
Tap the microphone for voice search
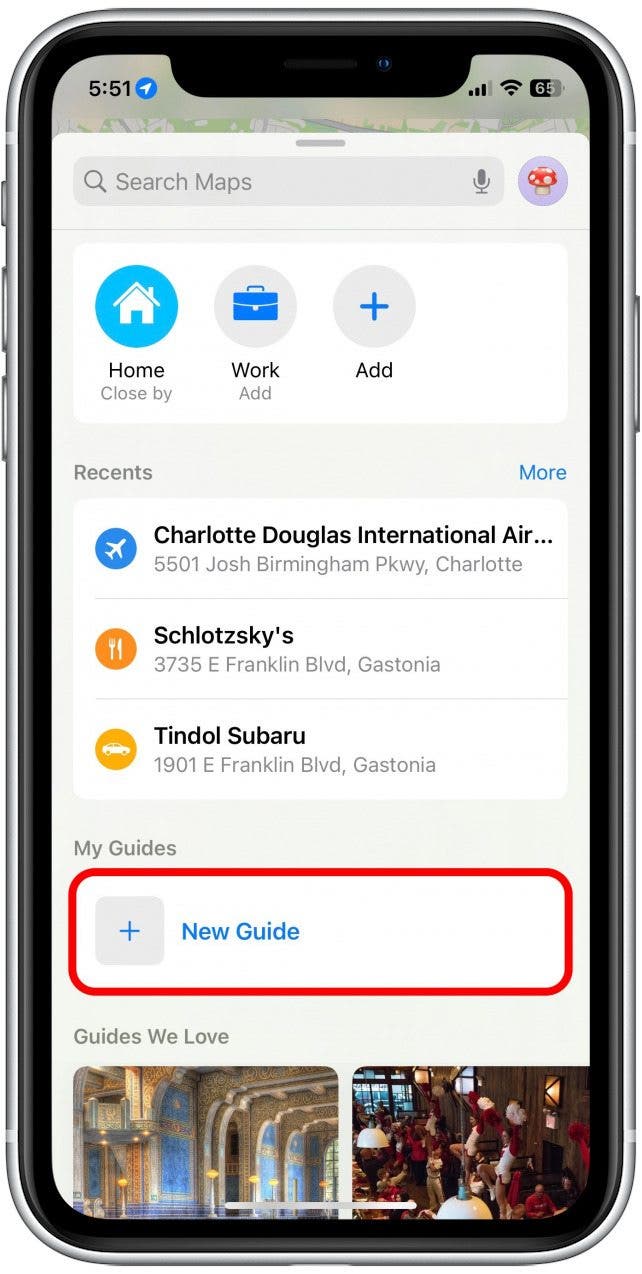[481, 182]
